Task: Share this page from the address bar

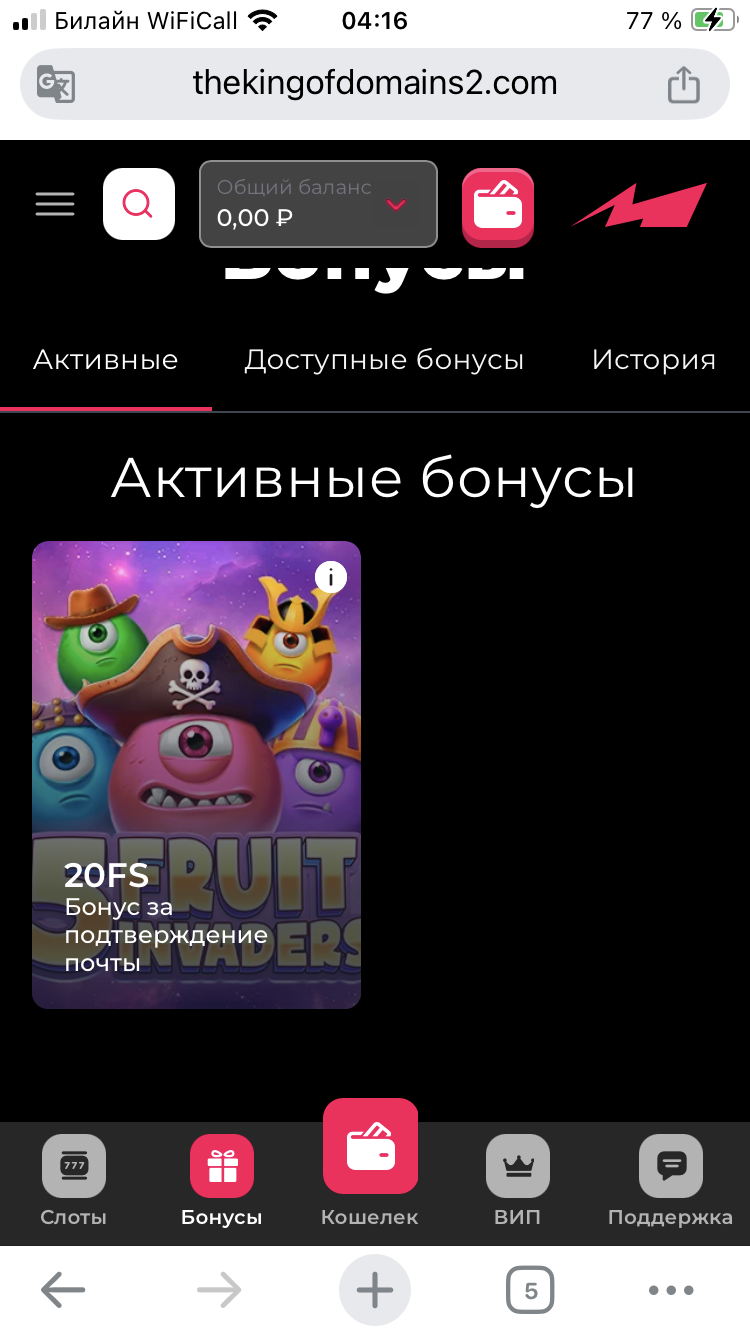Action: pyautogui.click(x=683, y=84)
